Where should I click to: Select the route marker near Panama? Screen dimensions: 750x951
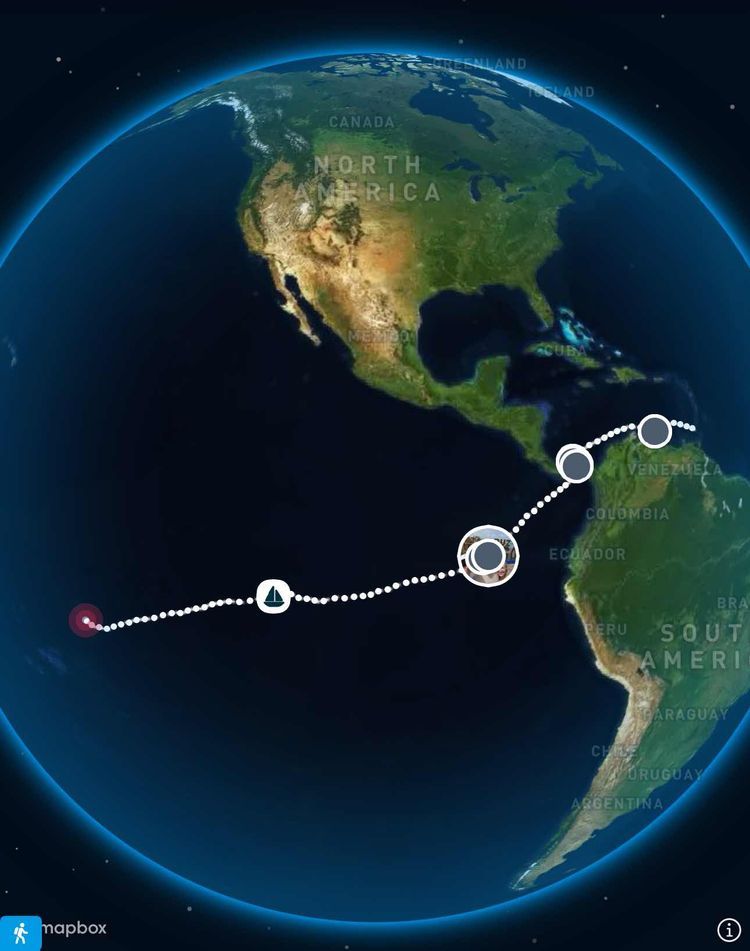575,464
